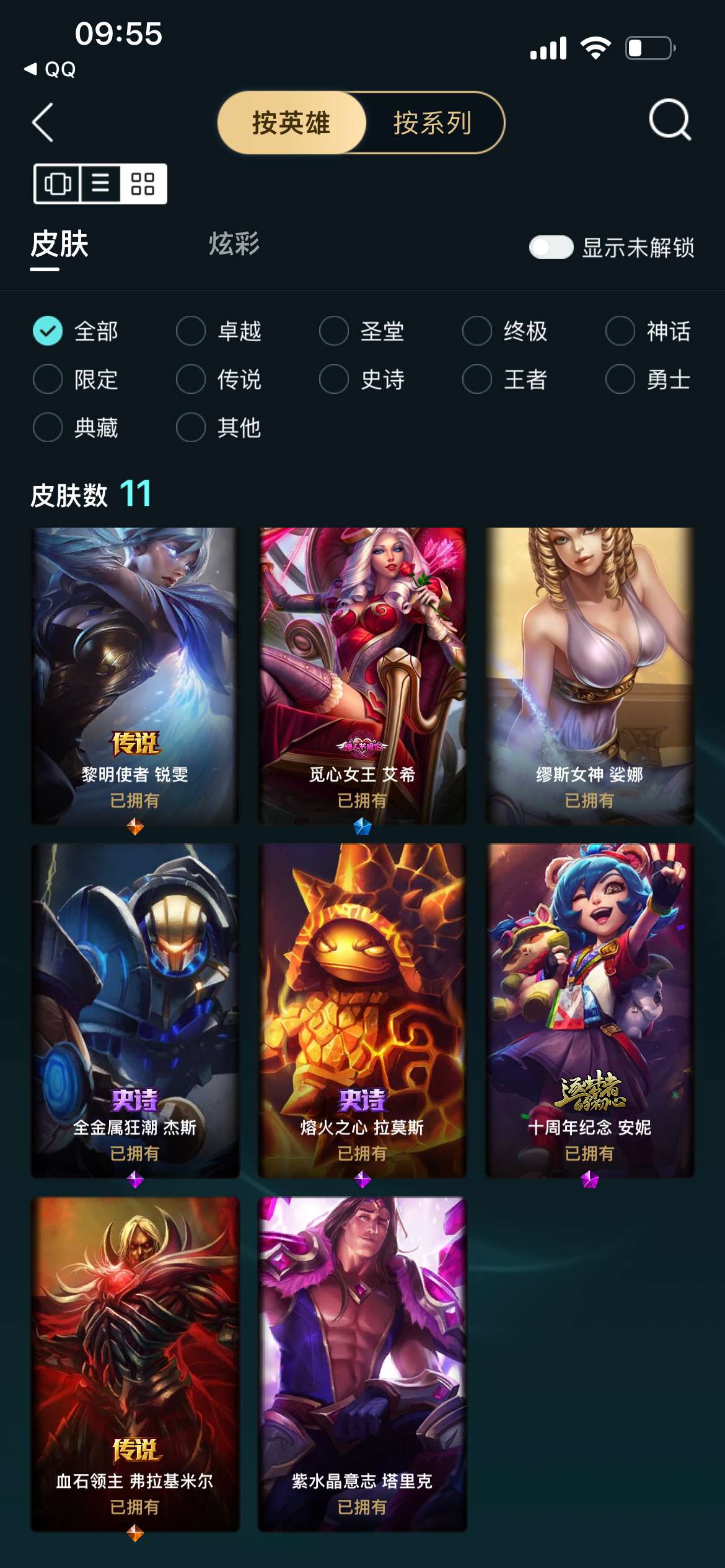The width and height of the screenshot is (725, 1568).
Task: Open the search magnifier icon
Action: point(669,120)
